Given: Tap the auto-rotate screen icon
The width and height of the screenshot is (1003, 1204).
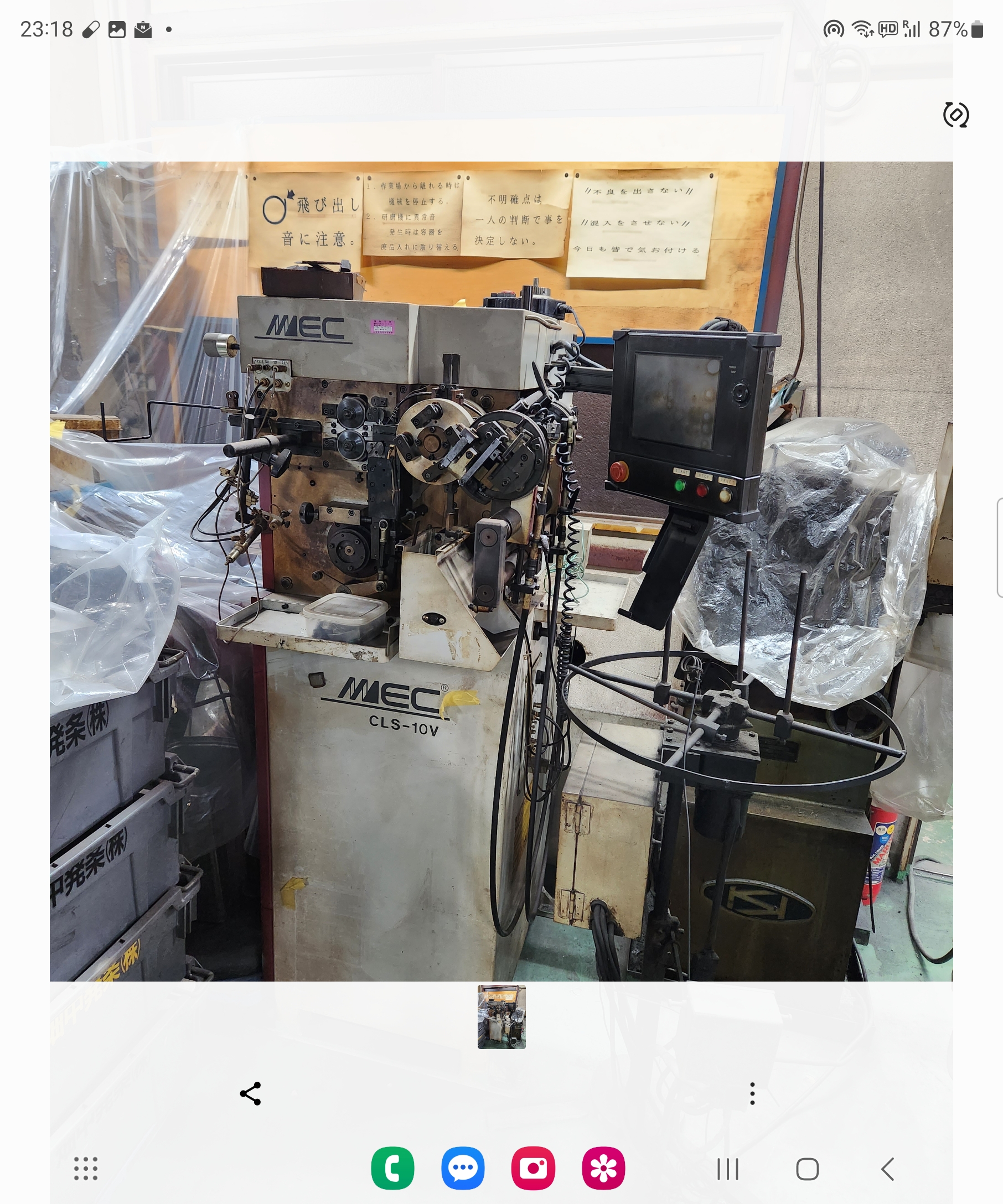Looking at the screenshot, I should (x=955, y=115).
